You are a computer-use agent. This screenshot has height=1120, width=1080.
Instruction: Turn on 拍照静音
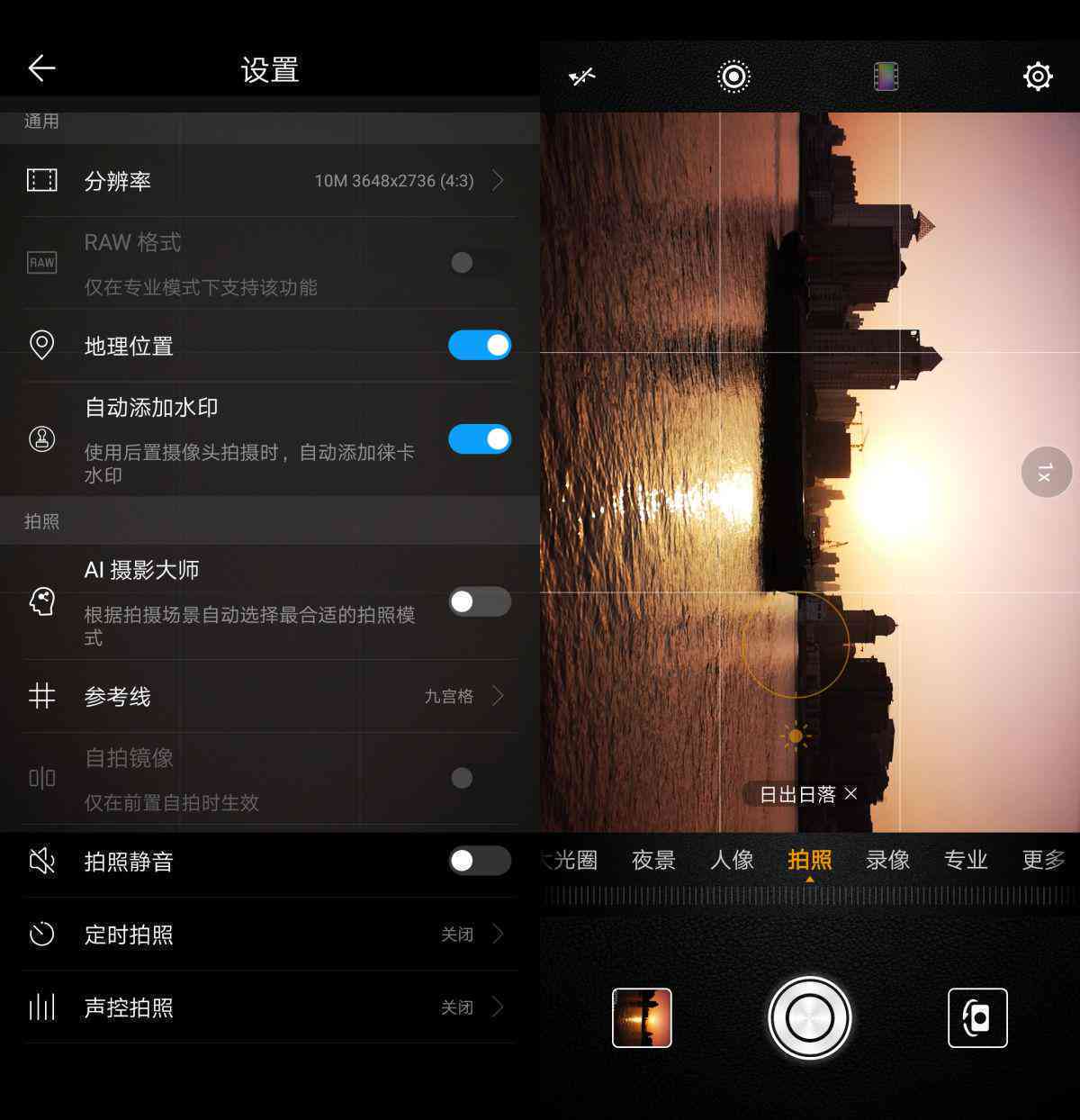[x=479, y=861]
